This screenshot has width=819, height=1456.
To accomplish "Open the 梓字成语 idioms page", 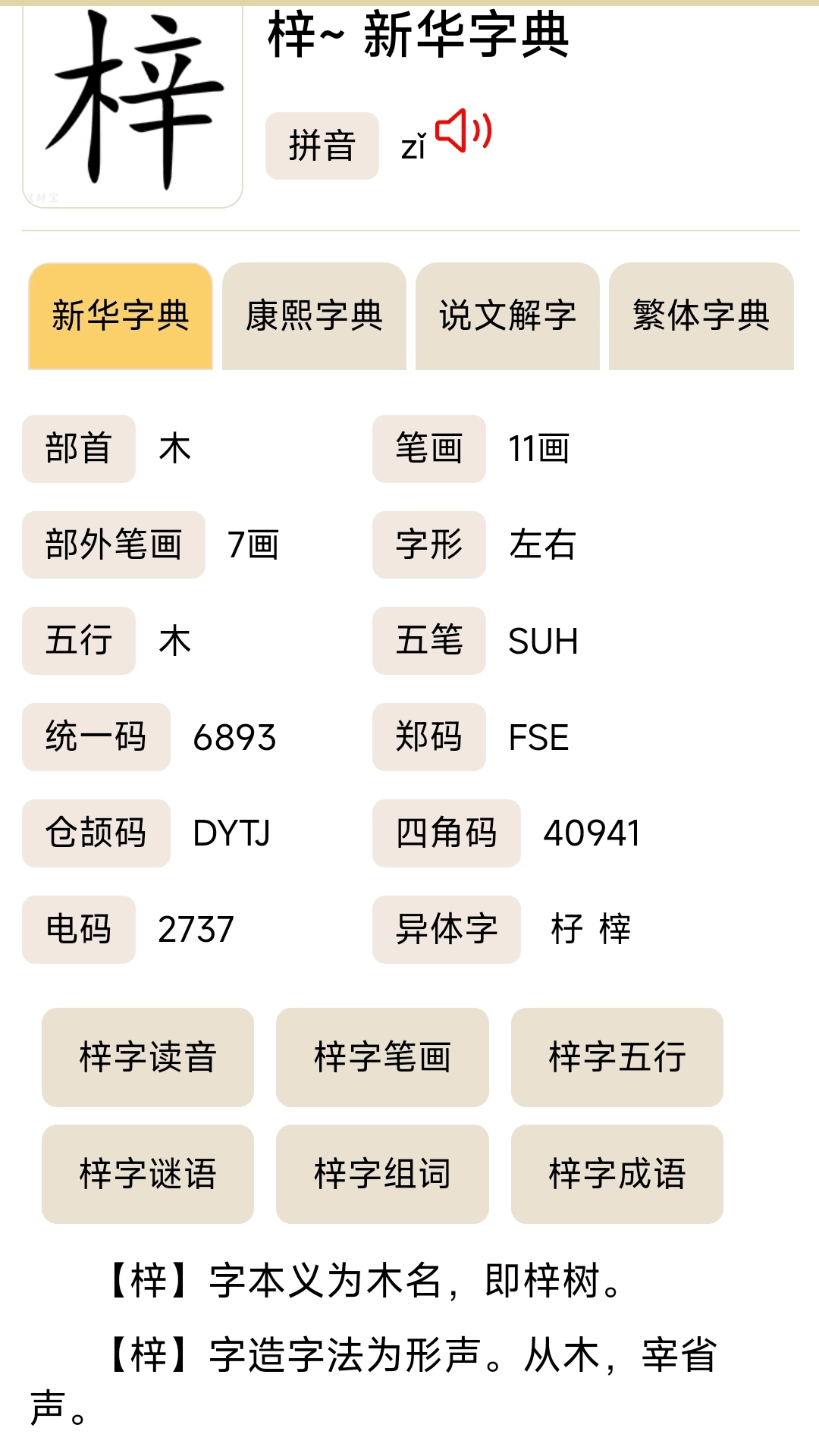I will 617,1174.
